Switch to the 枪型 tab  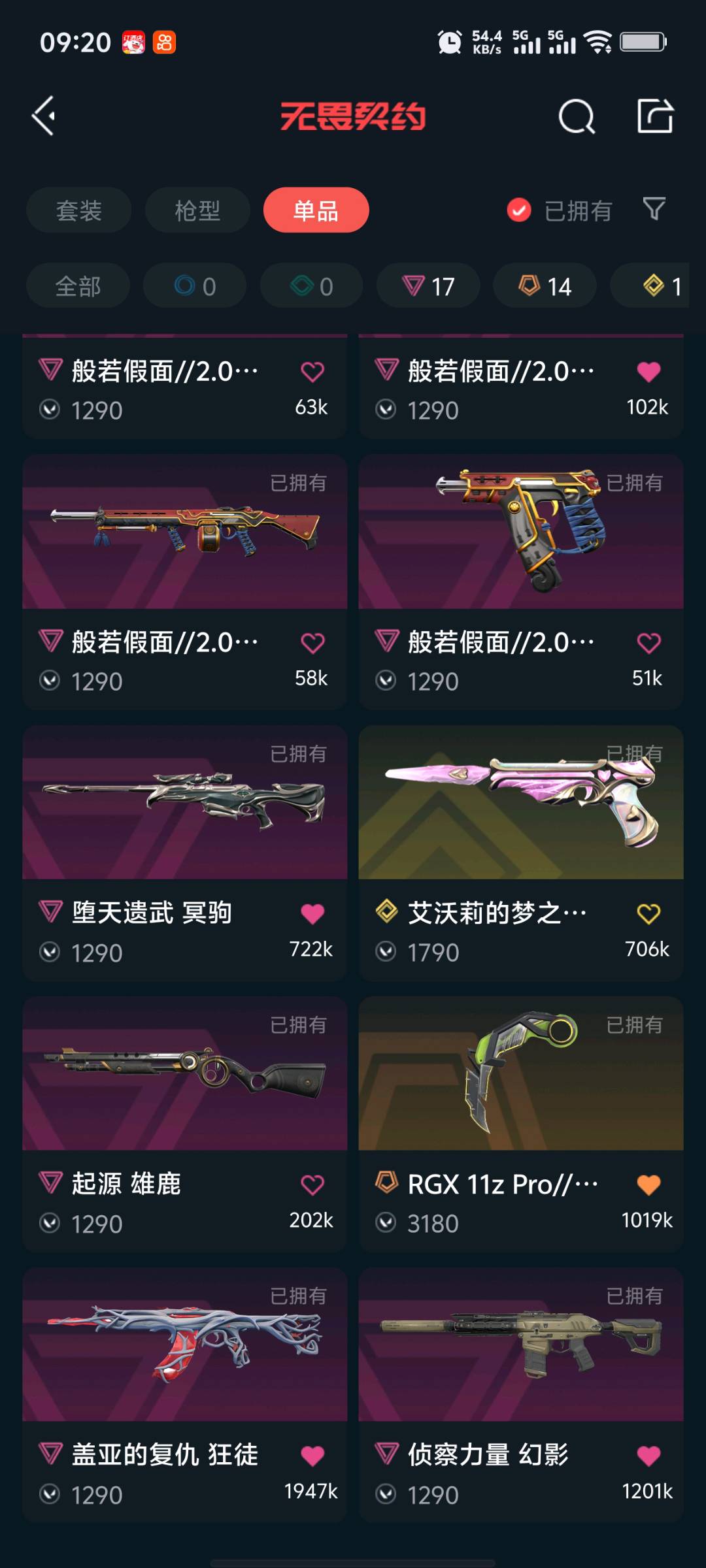[x=197, y=210]
